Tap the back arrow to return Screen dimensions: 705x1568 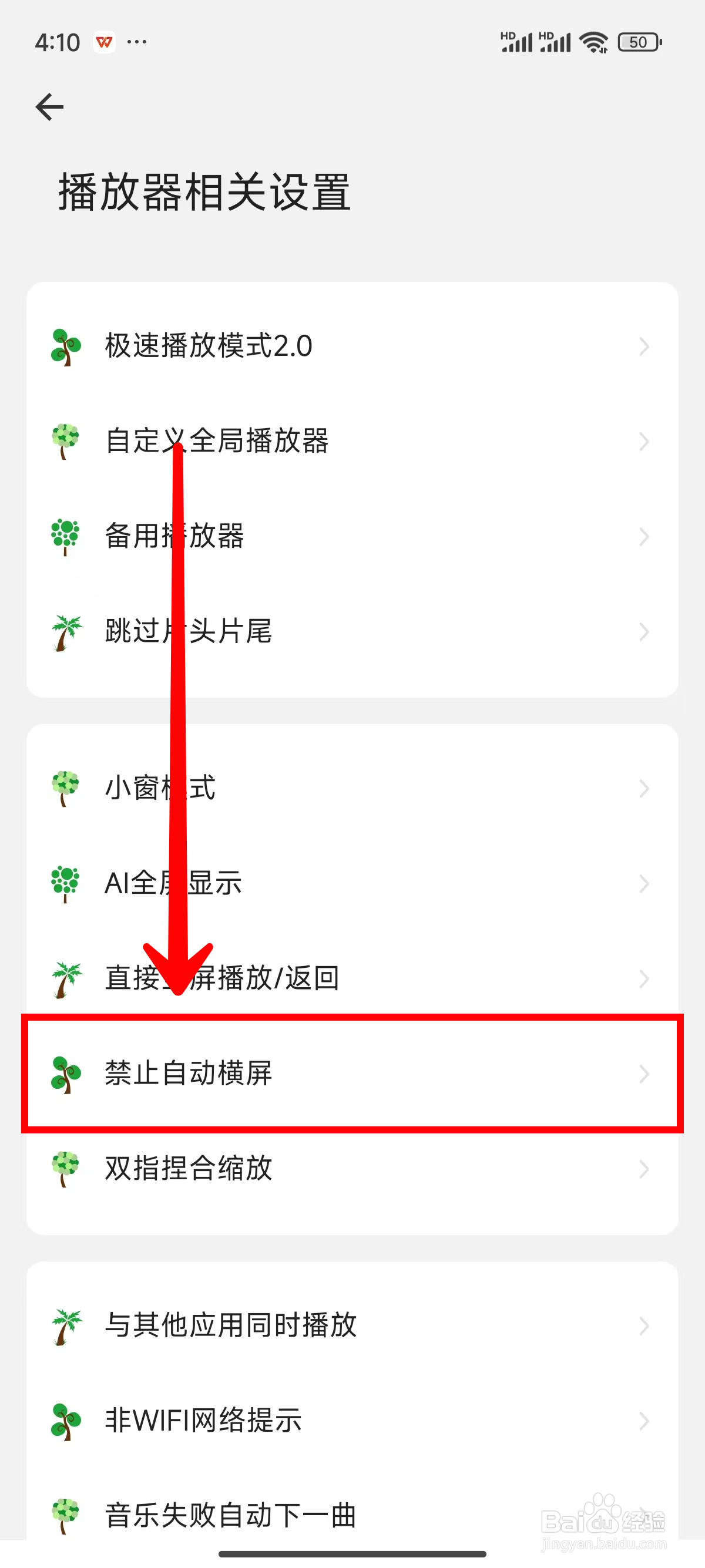click(x=51, y=105)
